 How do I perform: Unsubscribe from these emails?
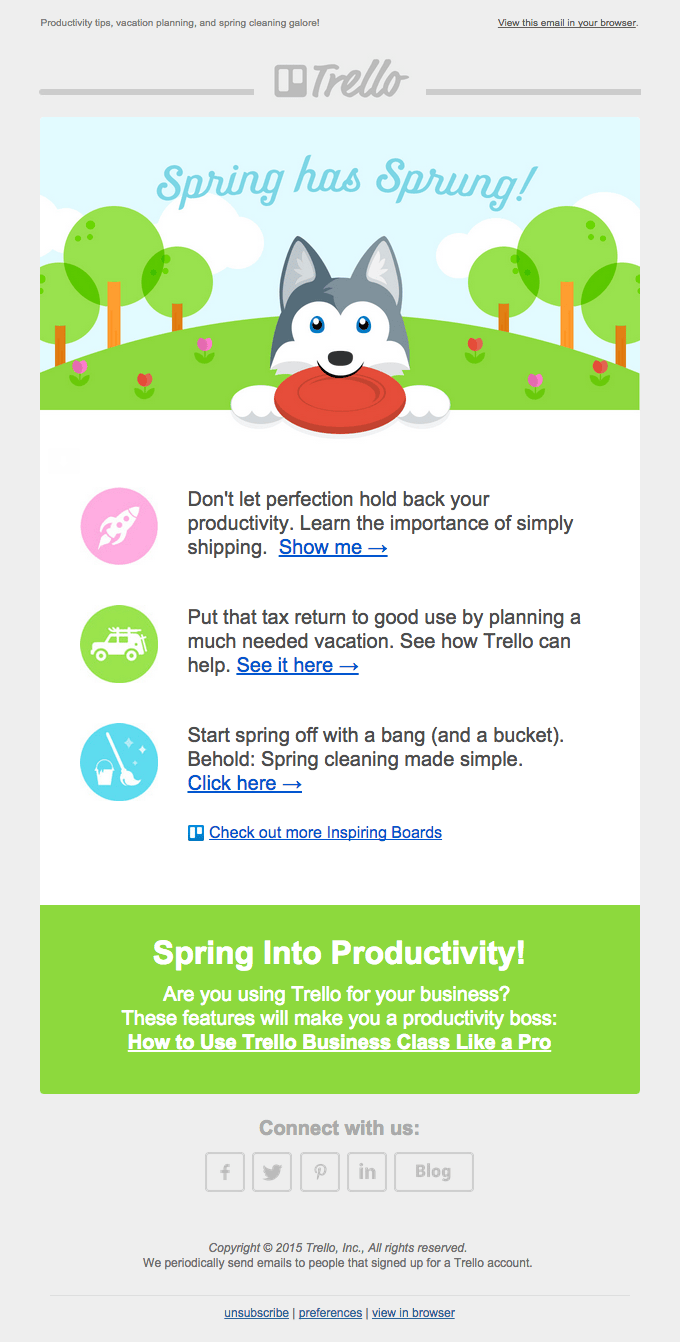256,1313
